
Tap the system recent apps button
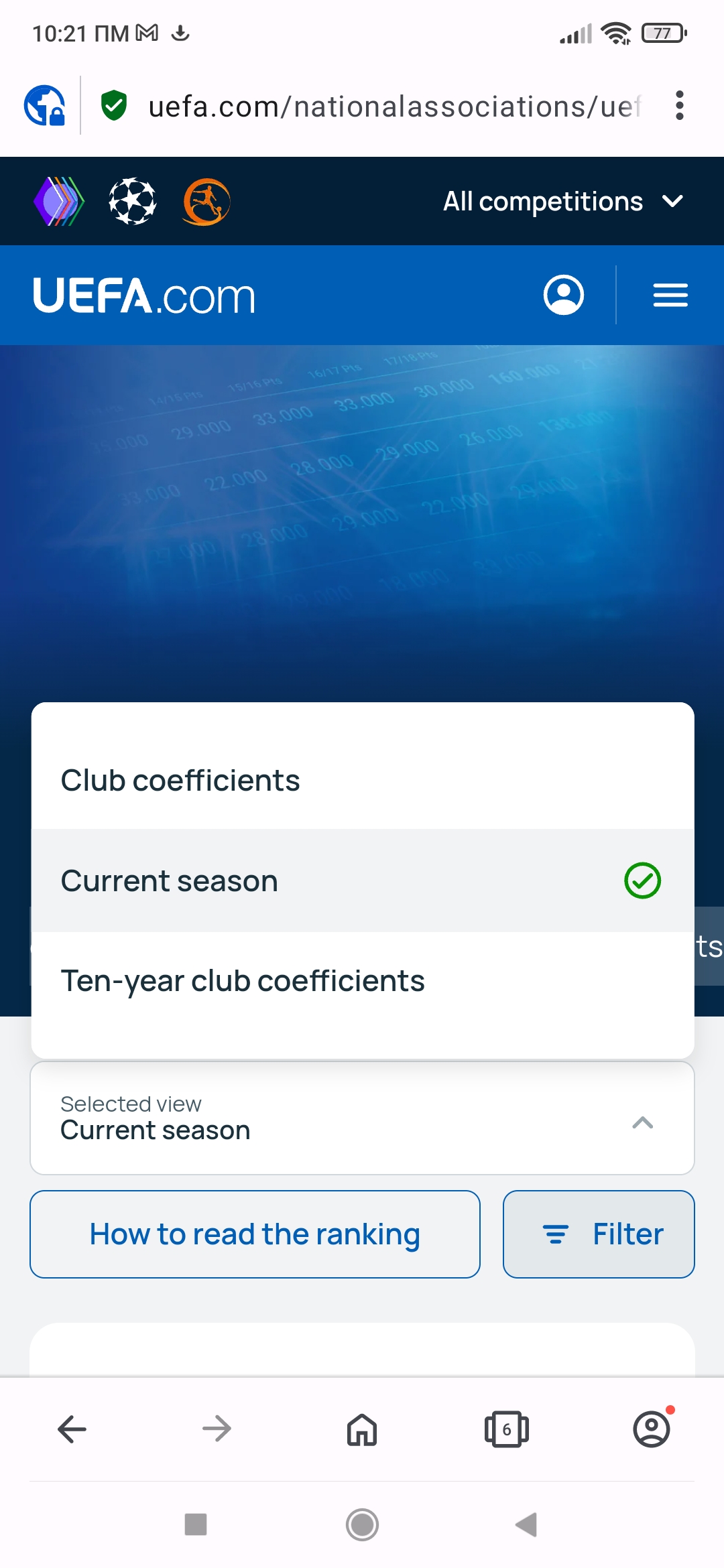coord(196,1524)
